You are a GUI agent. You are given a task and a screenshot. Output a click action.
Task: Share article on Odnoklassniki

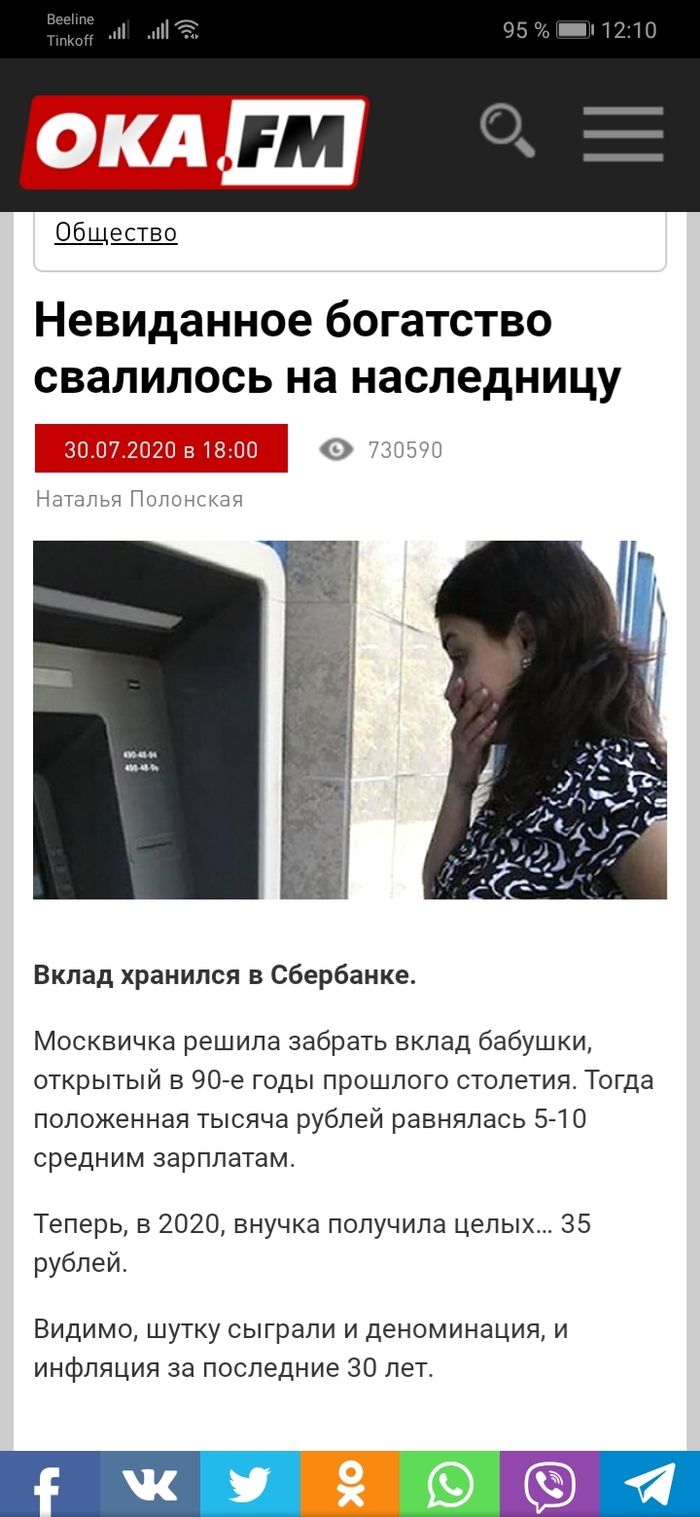point(349,1485)
